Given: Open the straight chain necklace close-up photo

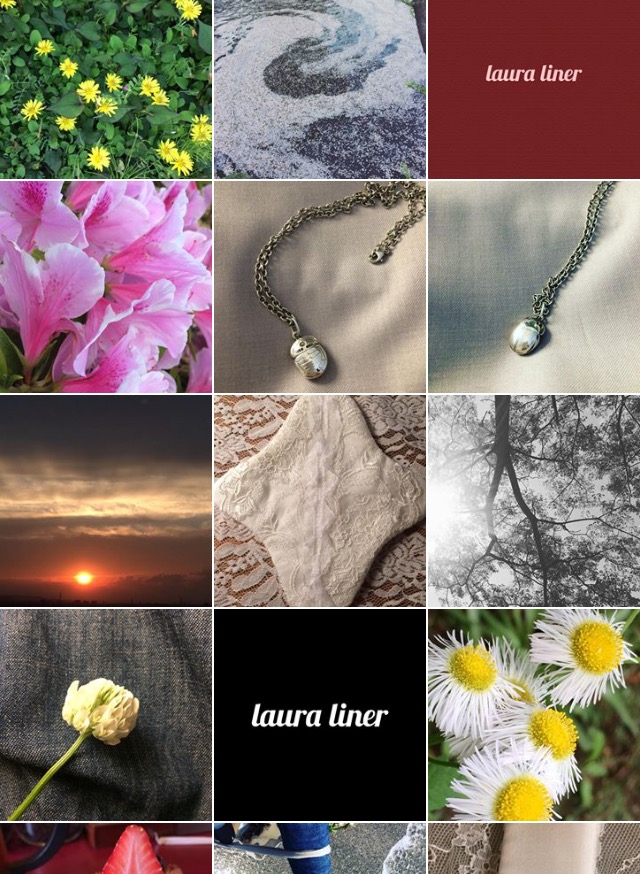Looking at the screenshot, I should (x=534, y=287).
